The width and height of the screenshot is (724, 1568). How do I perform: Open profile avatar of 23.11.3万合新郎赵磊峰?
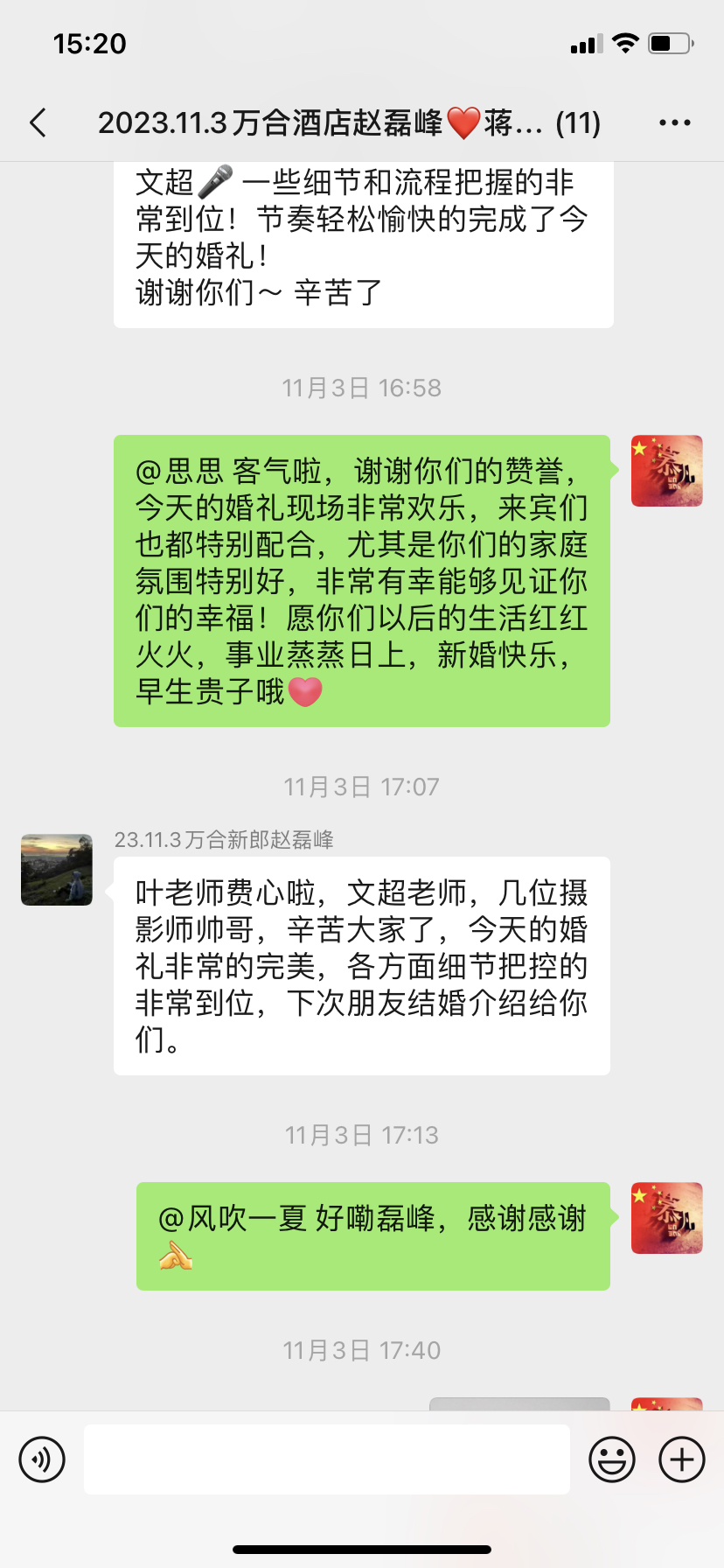[57, 870]
